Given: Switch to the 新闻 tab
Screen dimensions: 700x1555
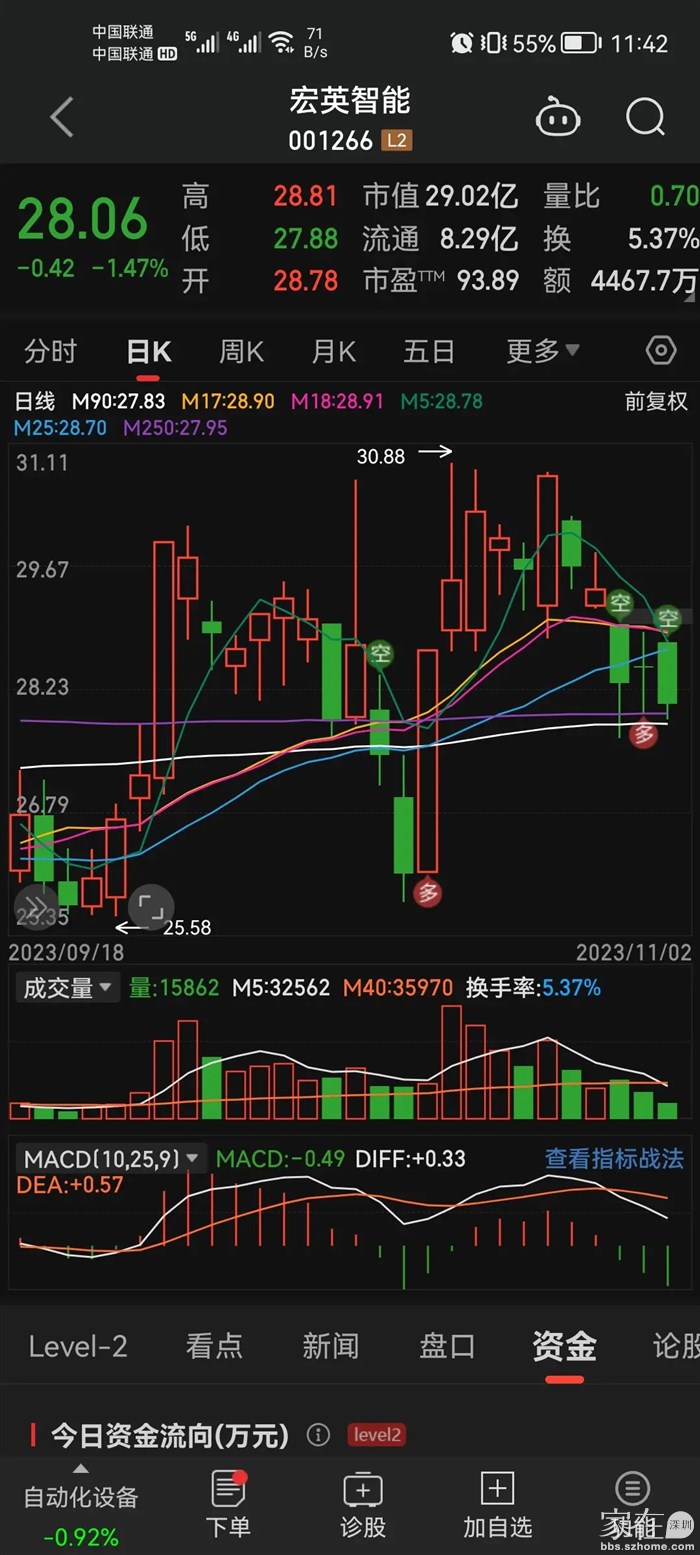Looking at the screenshot, I should pos(330,1346).
